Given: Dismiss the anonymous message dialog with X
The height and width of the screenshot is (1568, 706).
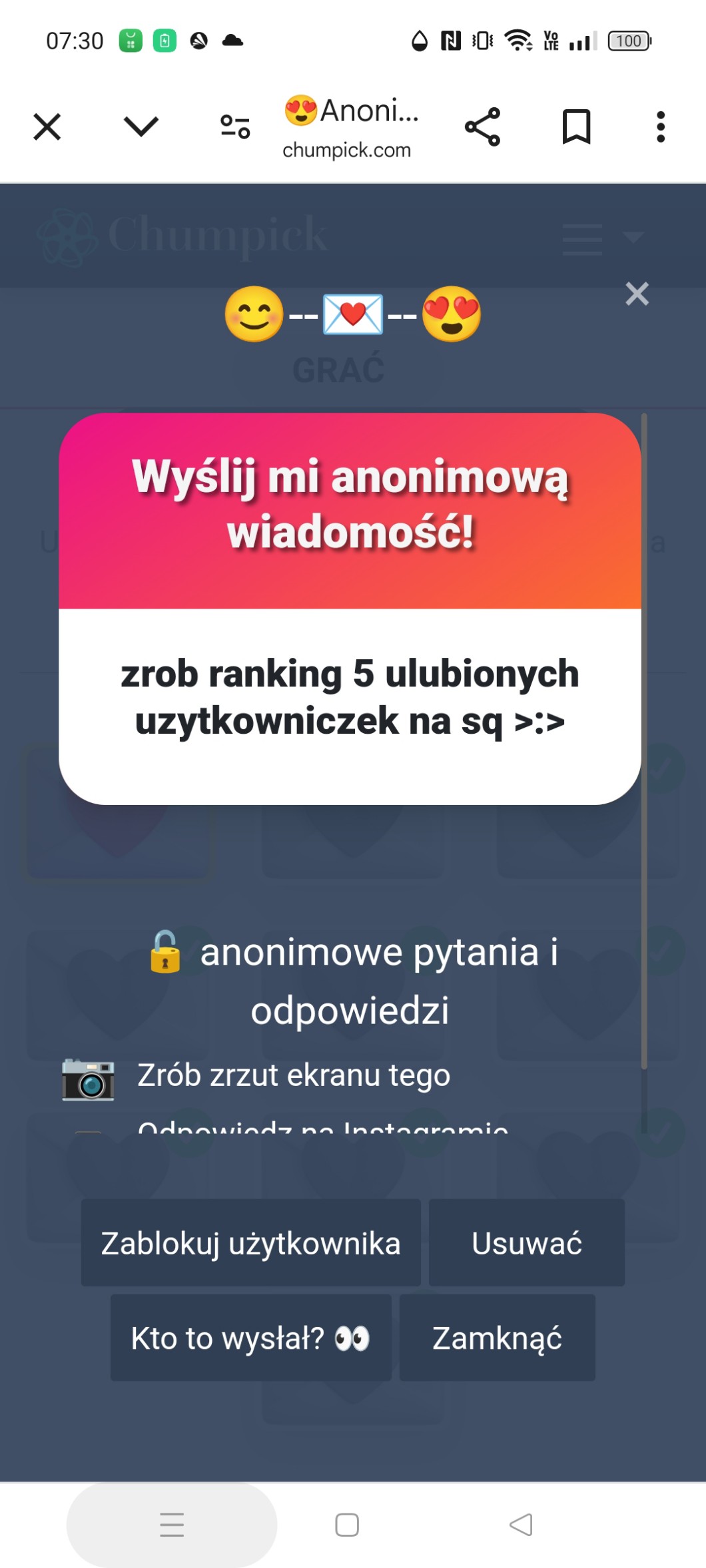Looking at the screenshot, I should tap(637, 294).
